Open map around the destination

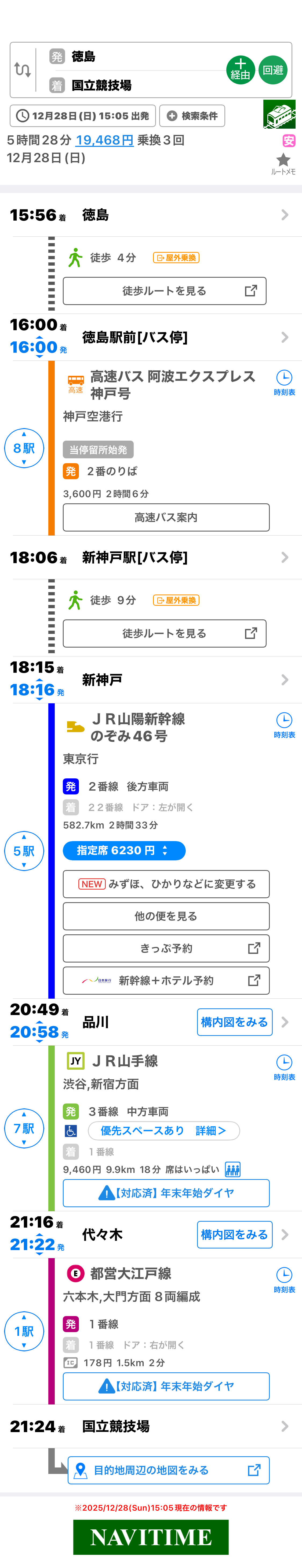click(x=168, y=1470)
